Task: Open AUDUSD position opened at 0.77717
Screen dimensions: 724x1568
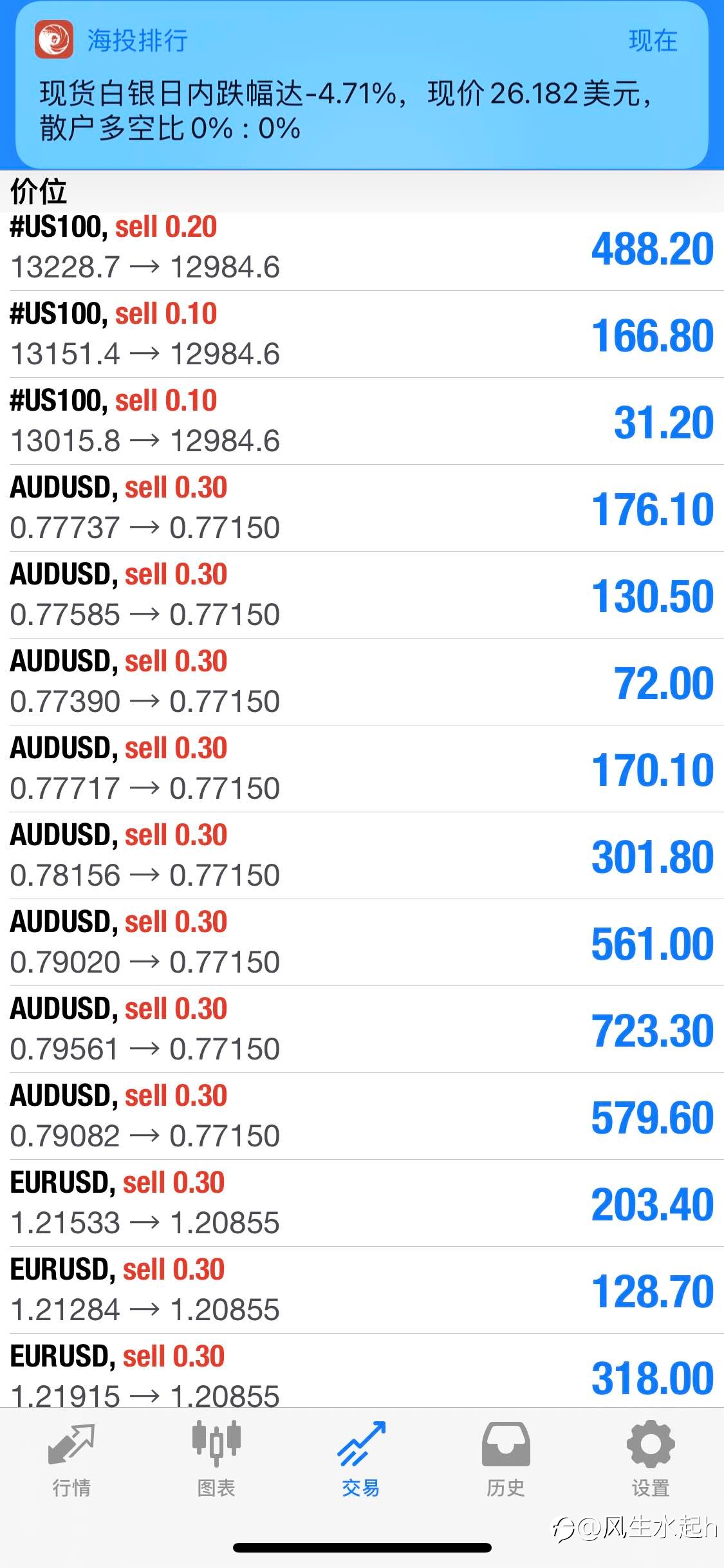Action: tap(362, 769)
